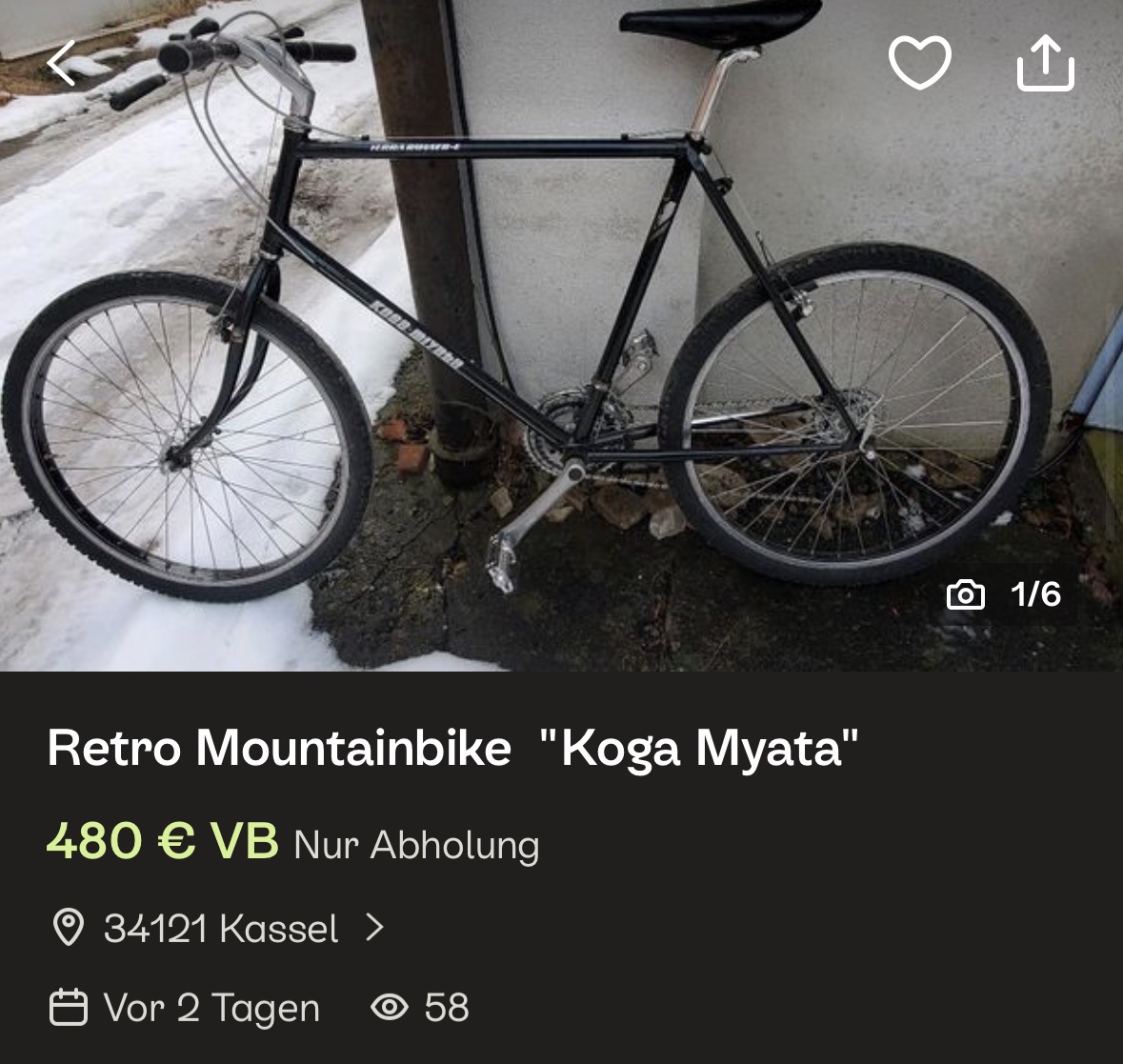Image resolution: width=1123 pixels, height=1064 pixels.
Task: Open the 34121 Kassel location link
Action: (220, 928)
